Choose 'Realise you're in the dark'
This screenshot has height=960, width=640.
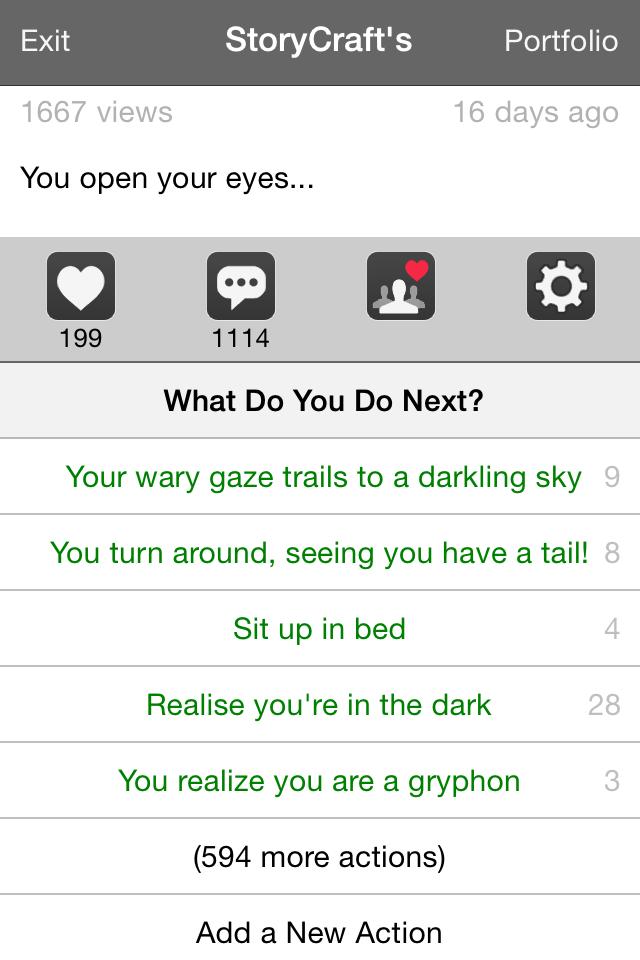pos(319,705)
